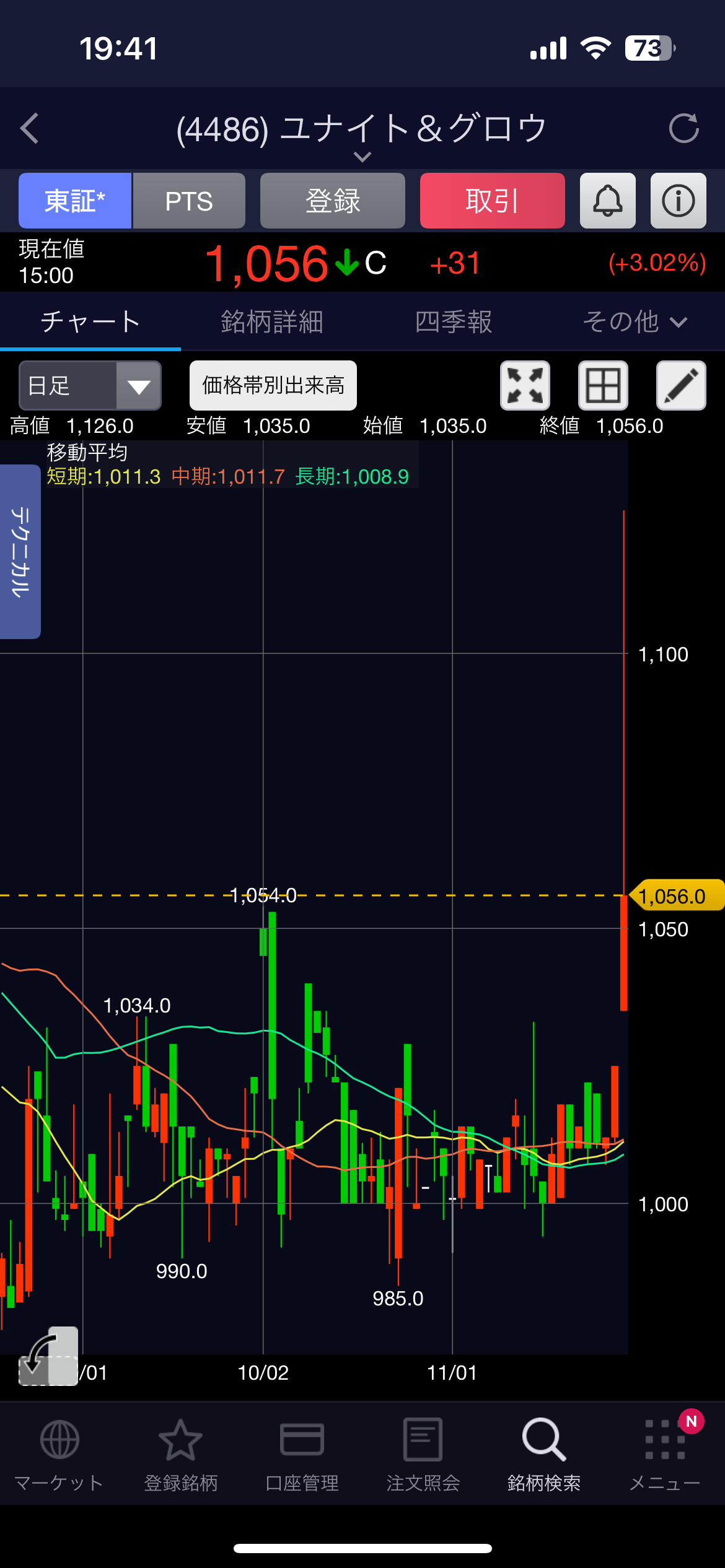Open the price alert bell
This screenshot has width=725, height=1568.
[x=608, y=201]
